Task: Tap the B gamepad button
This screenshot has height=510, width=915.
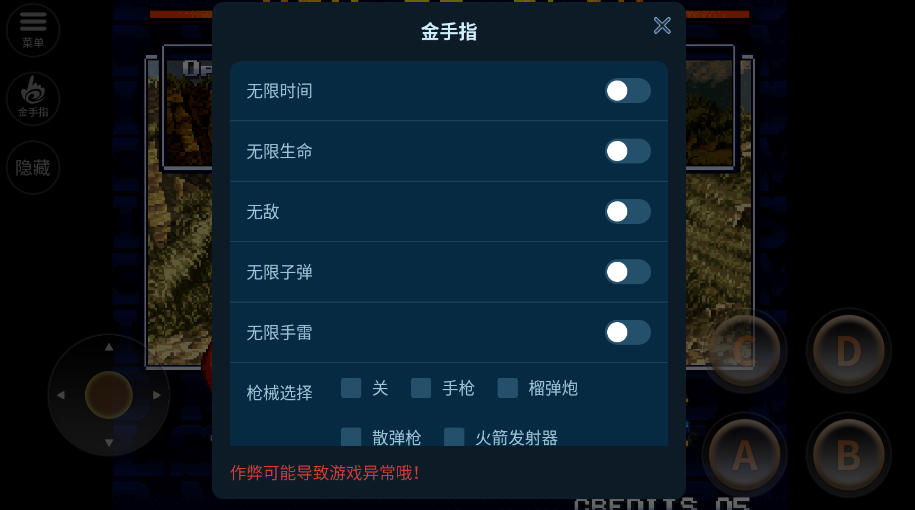Action: tap(848, 455)
